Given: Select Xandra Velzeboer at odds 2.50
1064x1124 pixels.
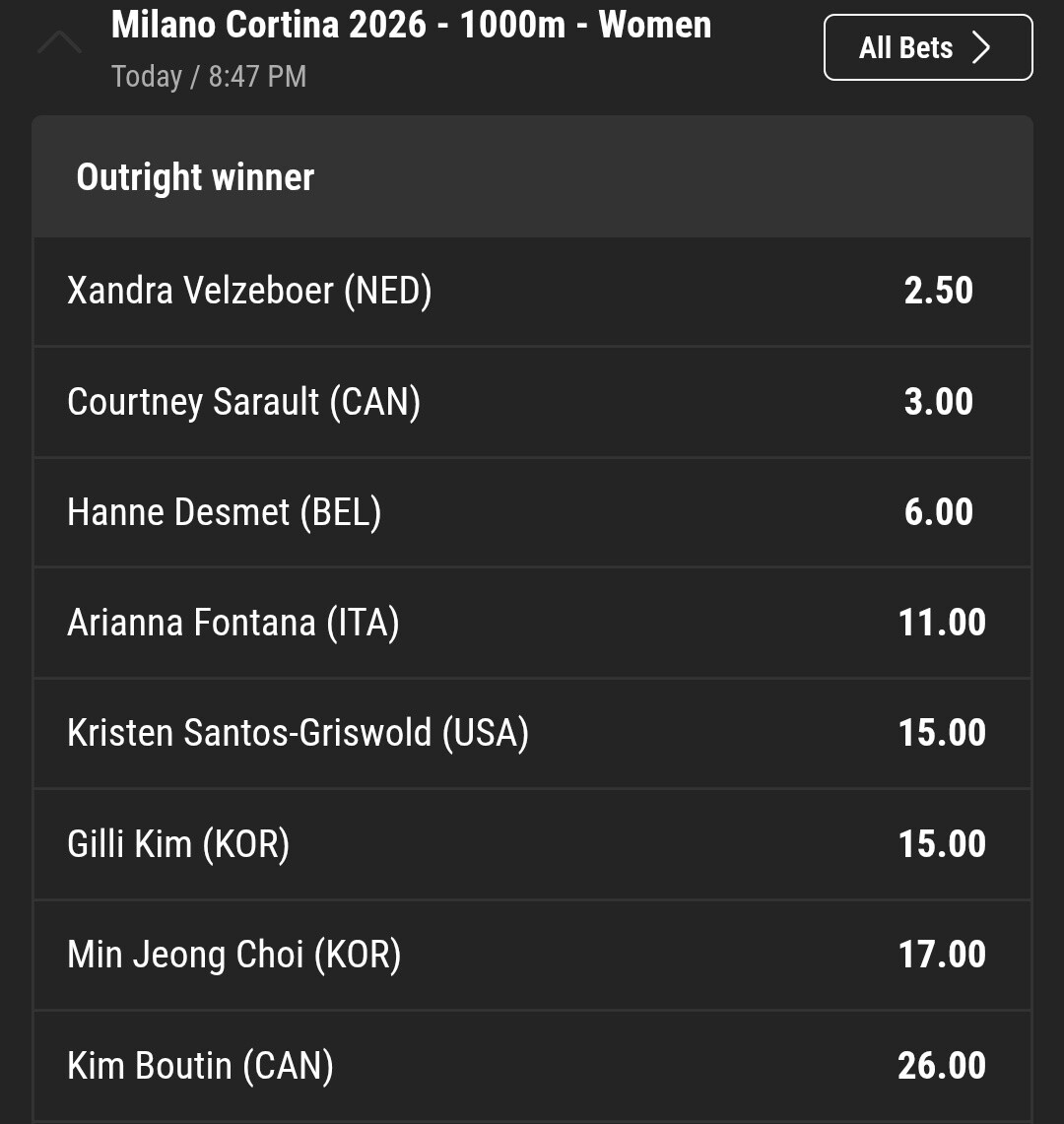Looking at the screenshot, I should (x=938, y=291).
